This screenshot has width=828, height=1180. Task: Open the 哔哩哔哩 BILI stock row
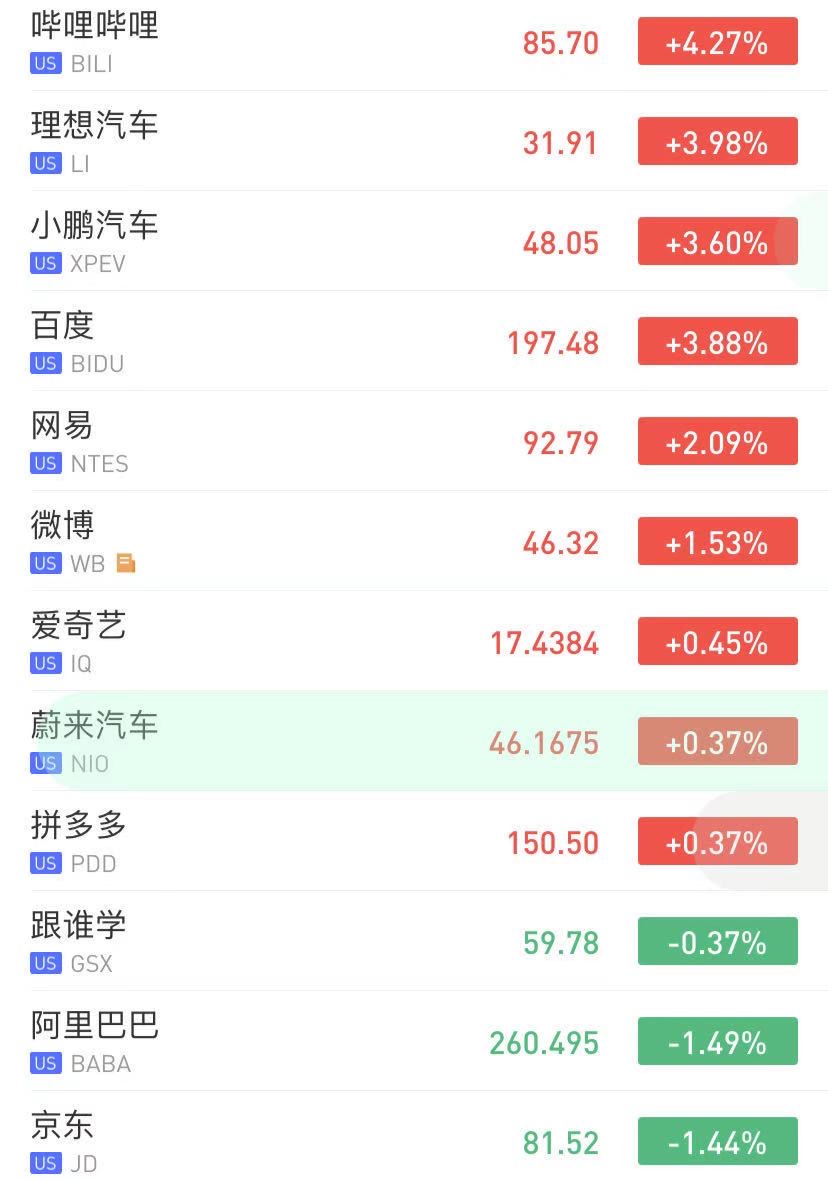point(300,42)
